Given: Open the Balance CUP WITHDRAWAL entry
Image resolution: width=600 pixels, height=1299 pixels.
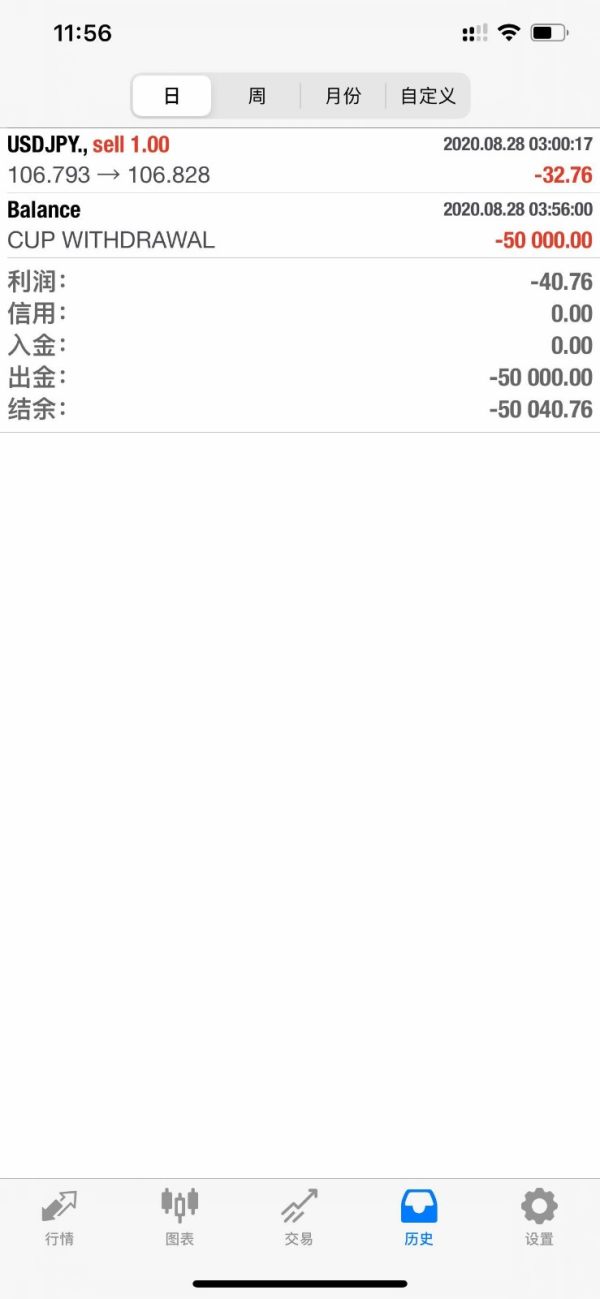Looking at the screenshot, I should click(300, 225).
